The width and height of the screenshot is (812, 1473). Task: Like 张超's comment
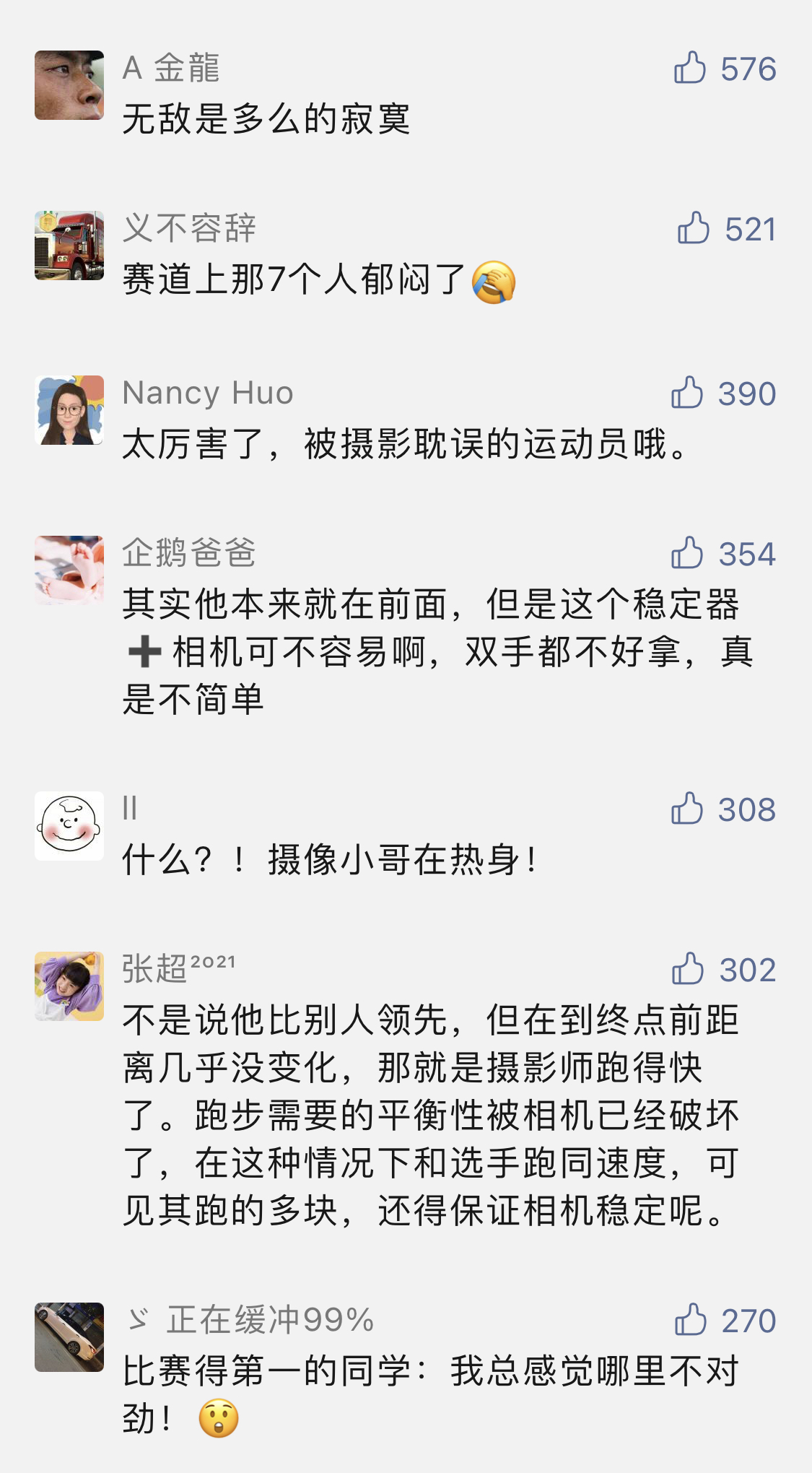688,969
